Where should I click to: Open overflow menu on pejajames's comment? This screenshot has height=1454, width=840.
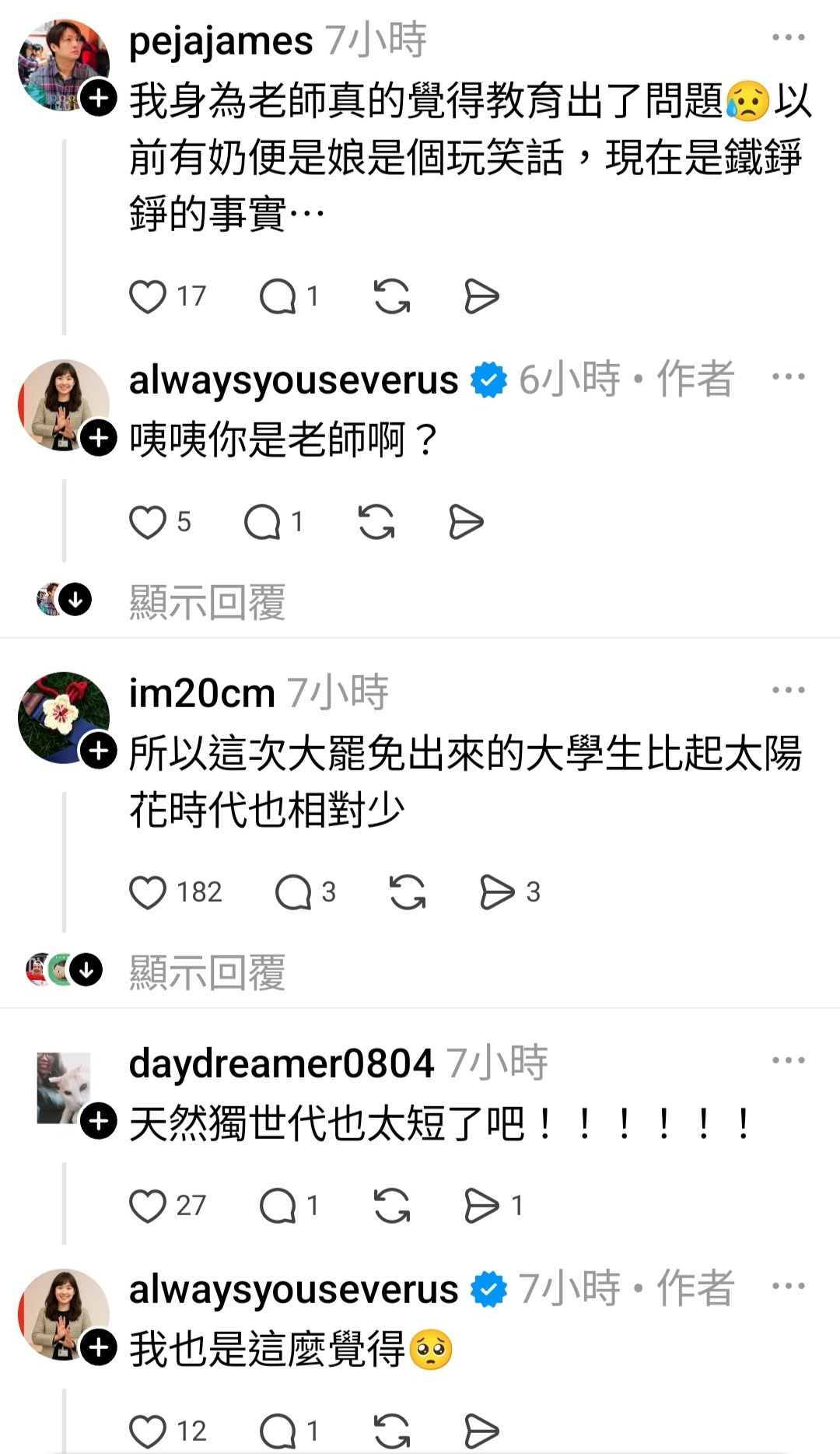point(788,37)
